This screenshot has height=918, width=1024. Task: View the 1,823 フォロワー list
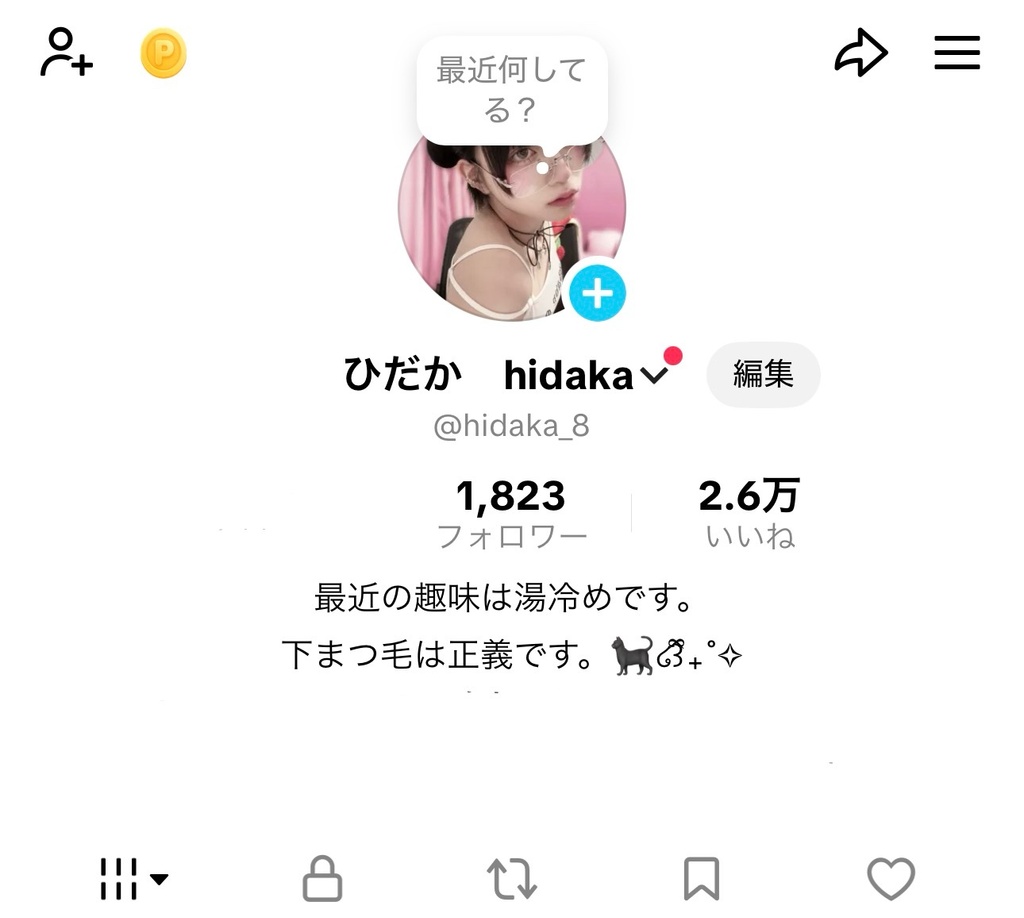(x=511, y=514)
